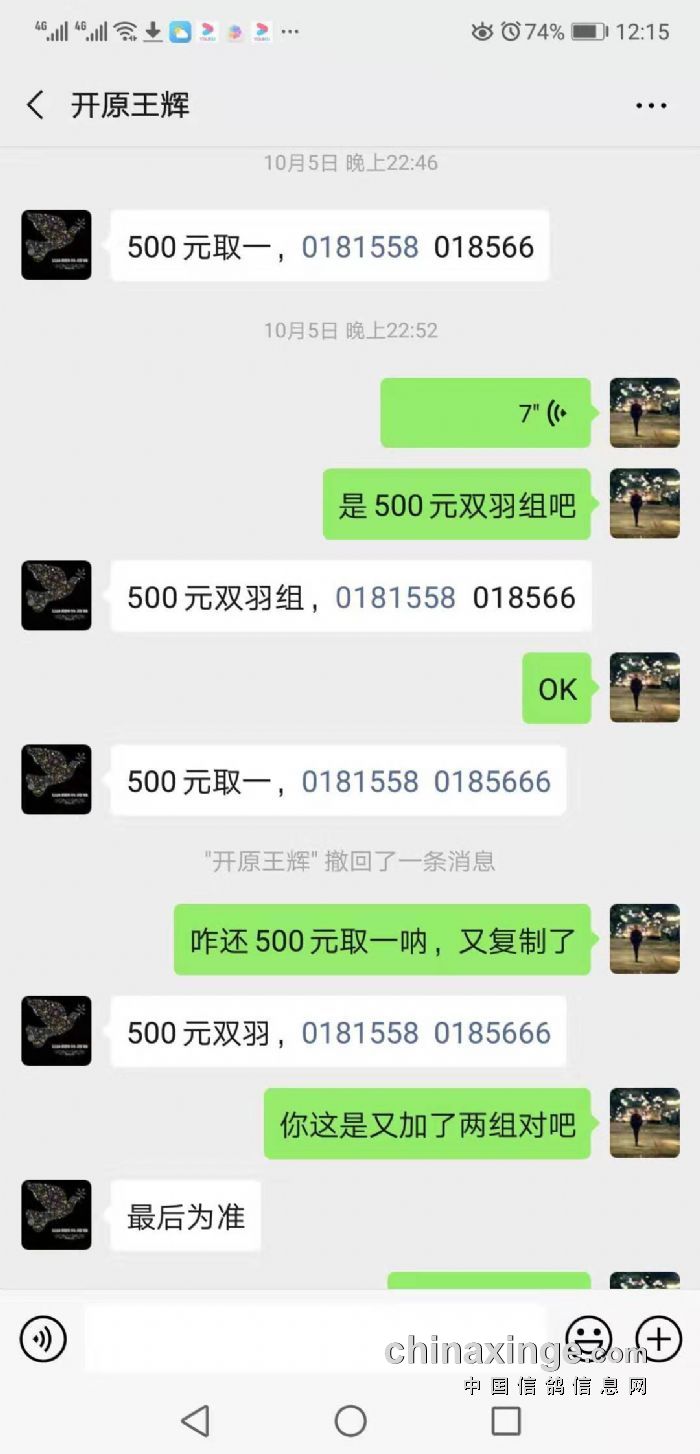Open contact avatar beside 最后为准 message
This screenshot has height=1454, width=700.
point(56,1215)
